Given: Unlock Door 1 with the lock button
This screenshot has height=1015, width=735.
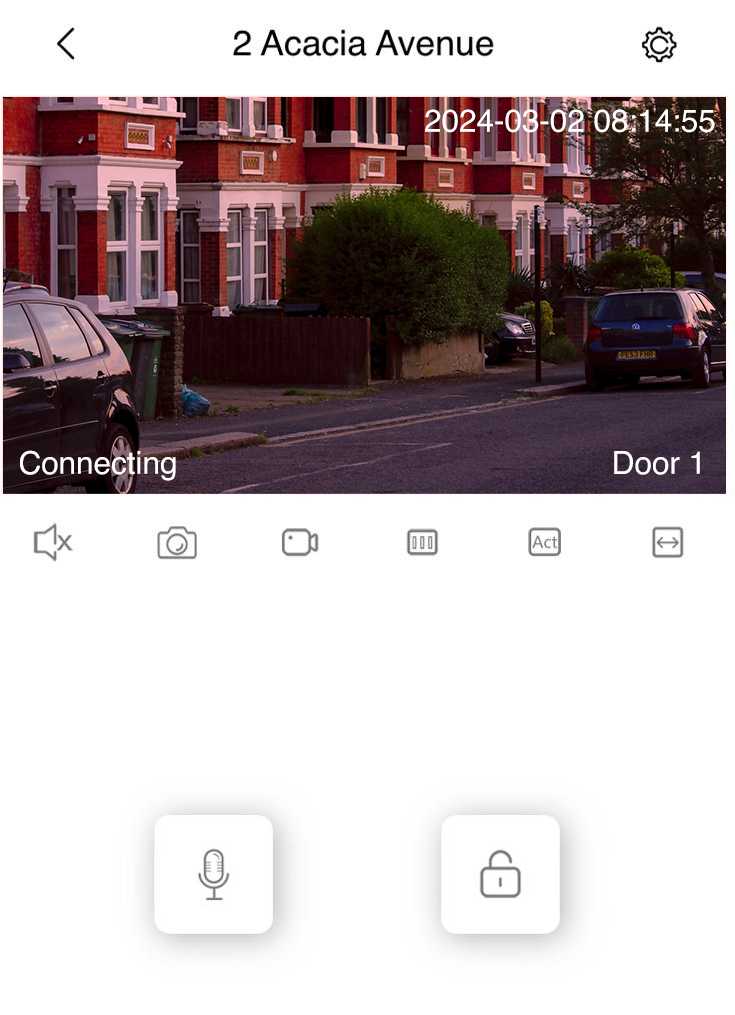Looking at the screenshot, I should point(500,874).
